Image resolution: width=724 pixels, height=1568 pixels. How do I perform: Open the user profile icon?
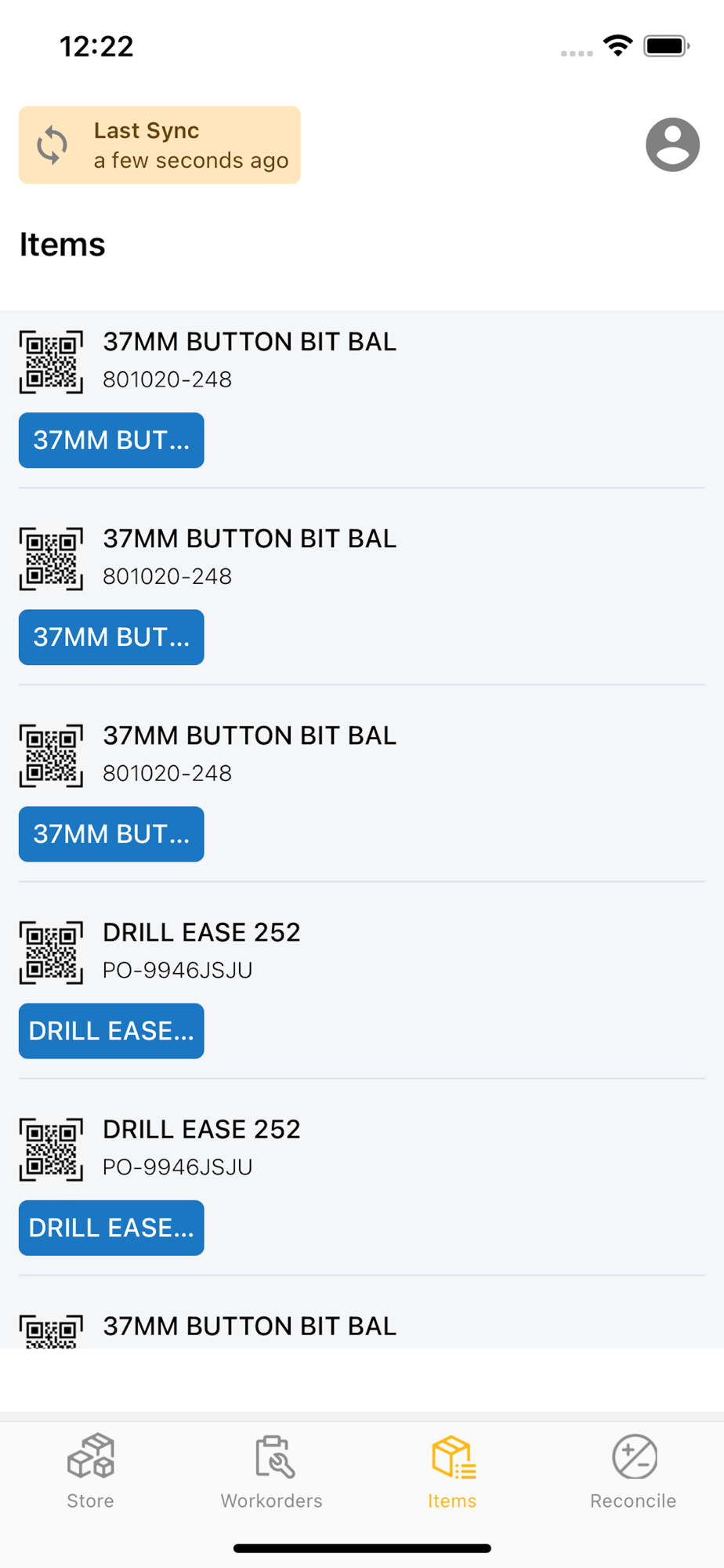coord(672,145)
